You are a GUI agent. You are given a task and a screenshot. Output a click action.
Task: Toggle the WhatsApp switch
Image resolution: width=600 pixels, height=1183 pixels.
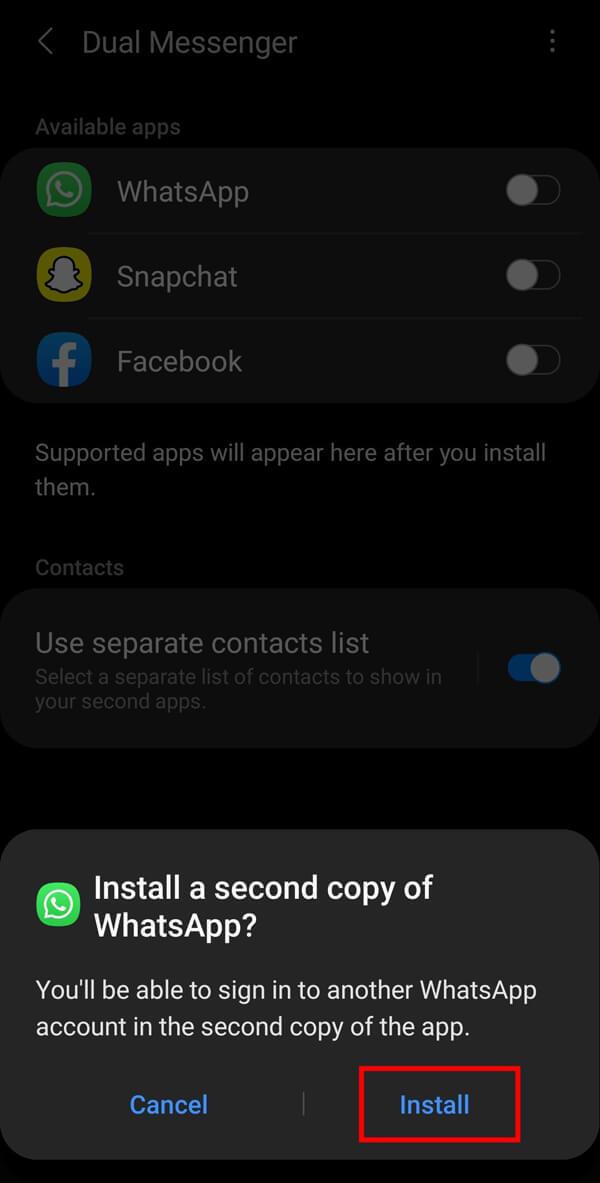click(x=533, y=190)
